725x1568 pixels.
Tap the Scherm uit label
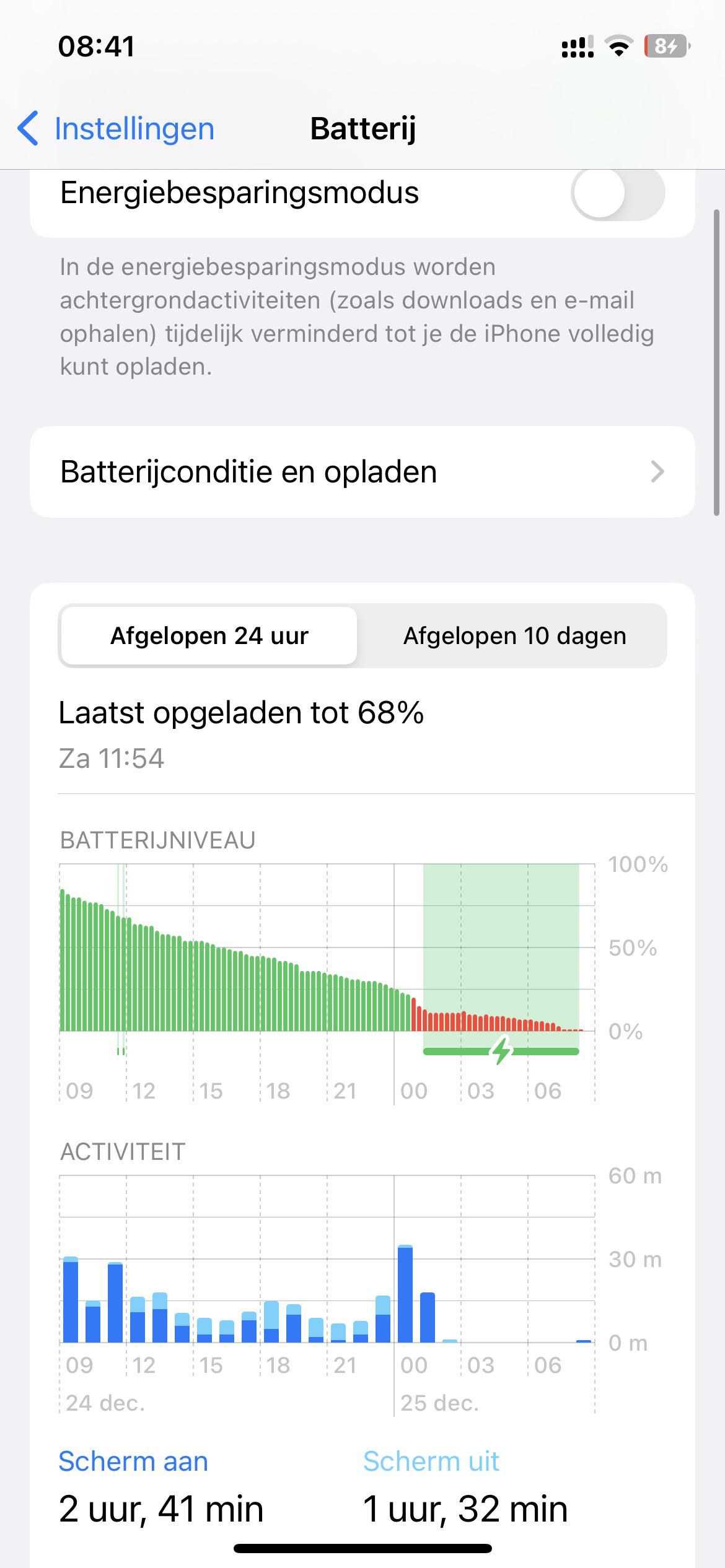click(431, 1460)
